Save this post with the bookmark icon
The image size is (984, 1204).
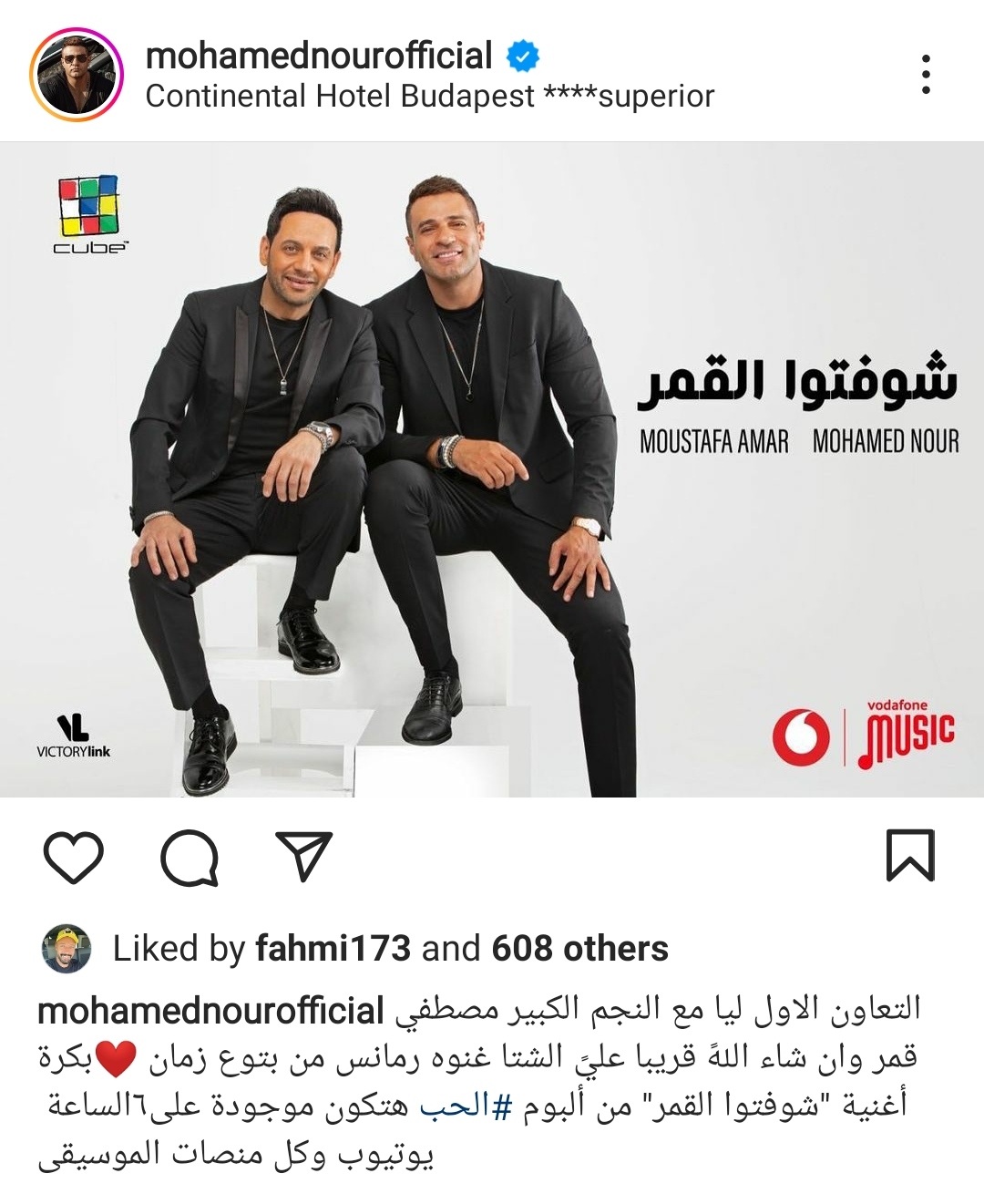(910, 855)
